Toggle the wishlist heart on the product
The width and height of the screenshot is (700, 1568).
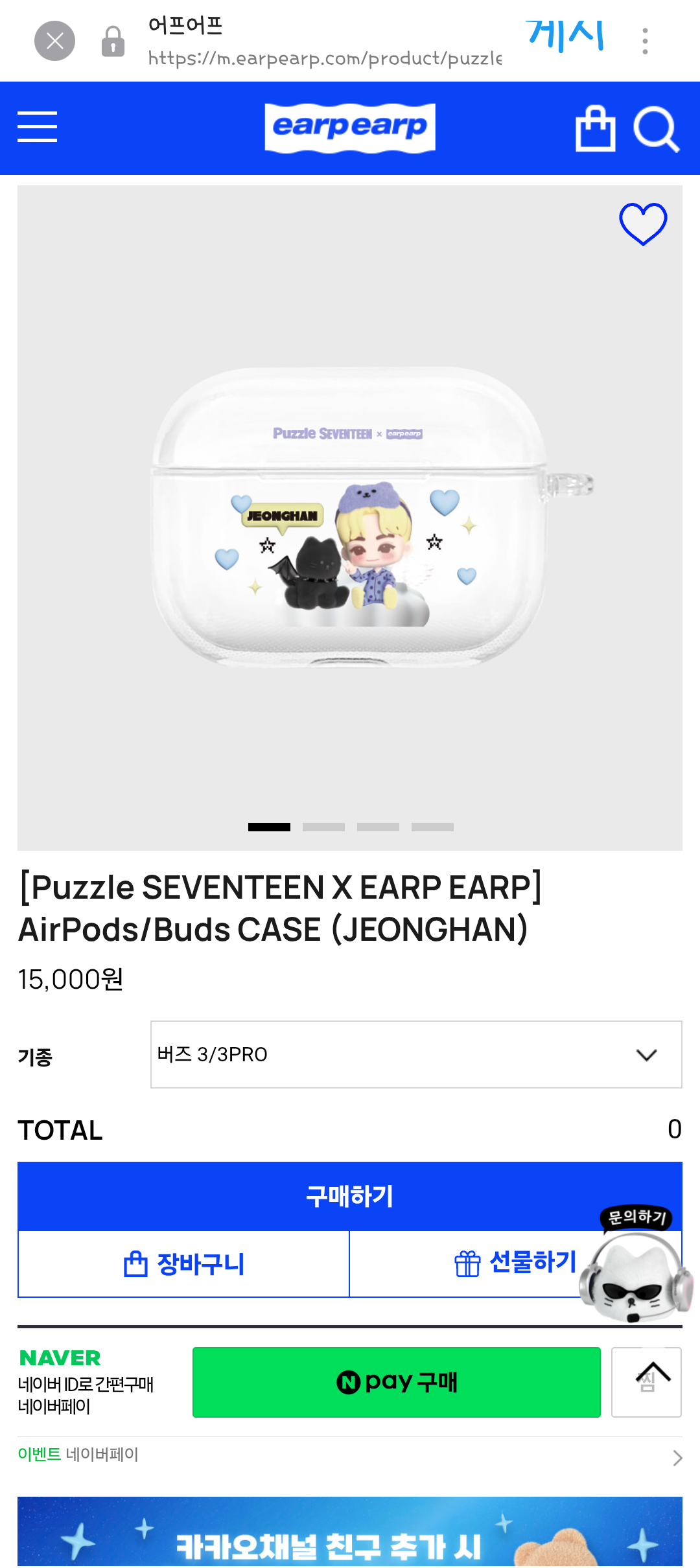[x=642, y=225]
